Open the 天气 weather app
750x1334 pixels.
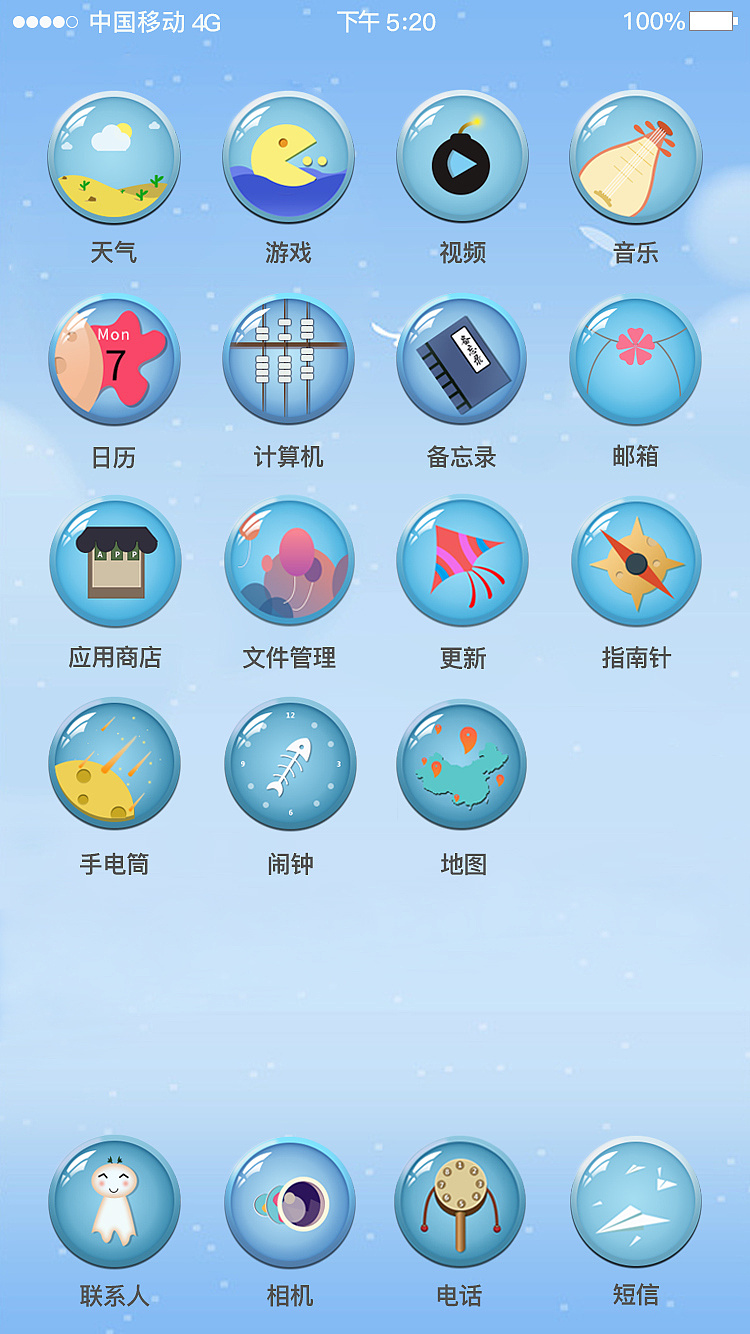click(x=114, y=157)
